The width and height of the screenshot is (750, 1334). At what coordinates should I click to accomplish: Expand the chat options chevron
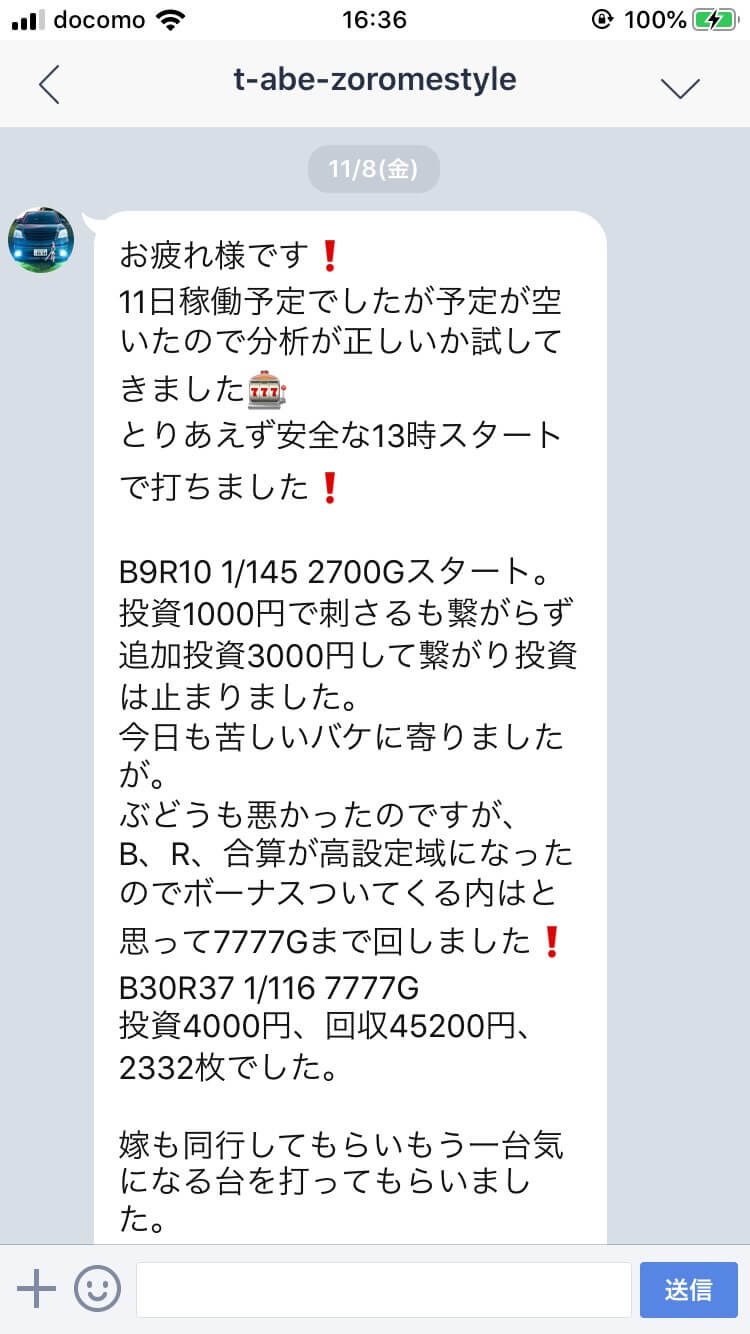pos(680,87)
